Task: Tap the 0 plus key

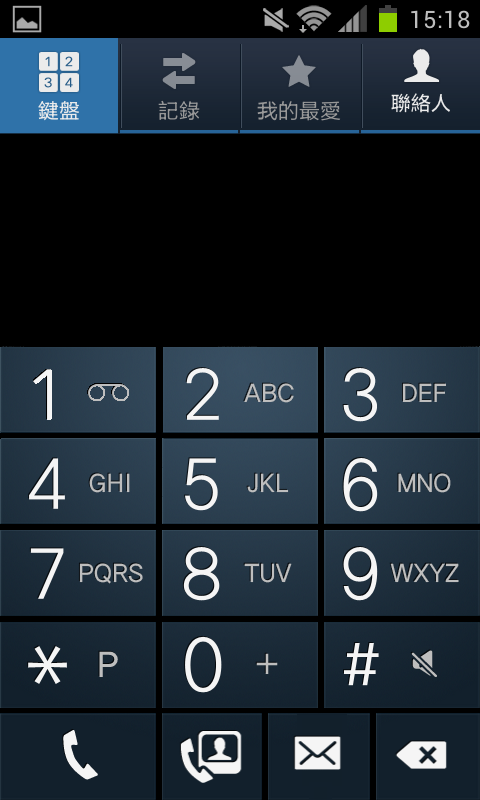Action: (x=240, y=665)
